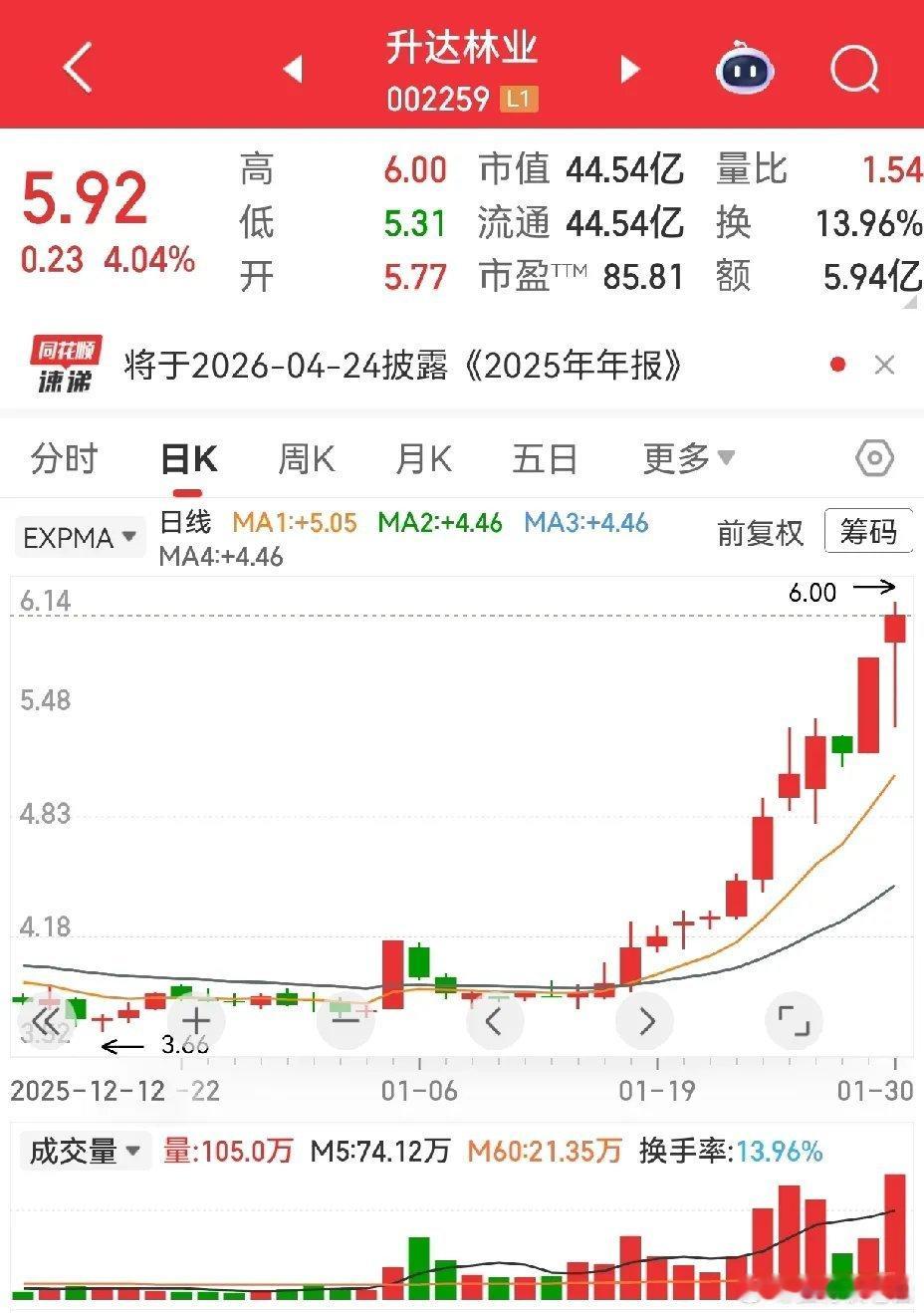This screenshot has height=1313, width=924.
Task: Change the EXPMA indicator dropdown
Action: 80,538
